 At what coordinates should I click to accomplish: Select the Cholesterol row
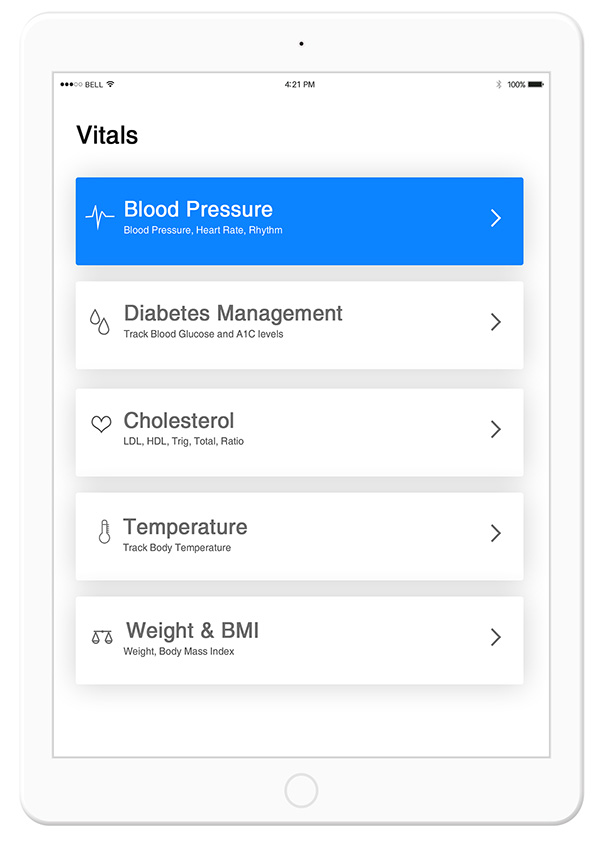(299, 431)
